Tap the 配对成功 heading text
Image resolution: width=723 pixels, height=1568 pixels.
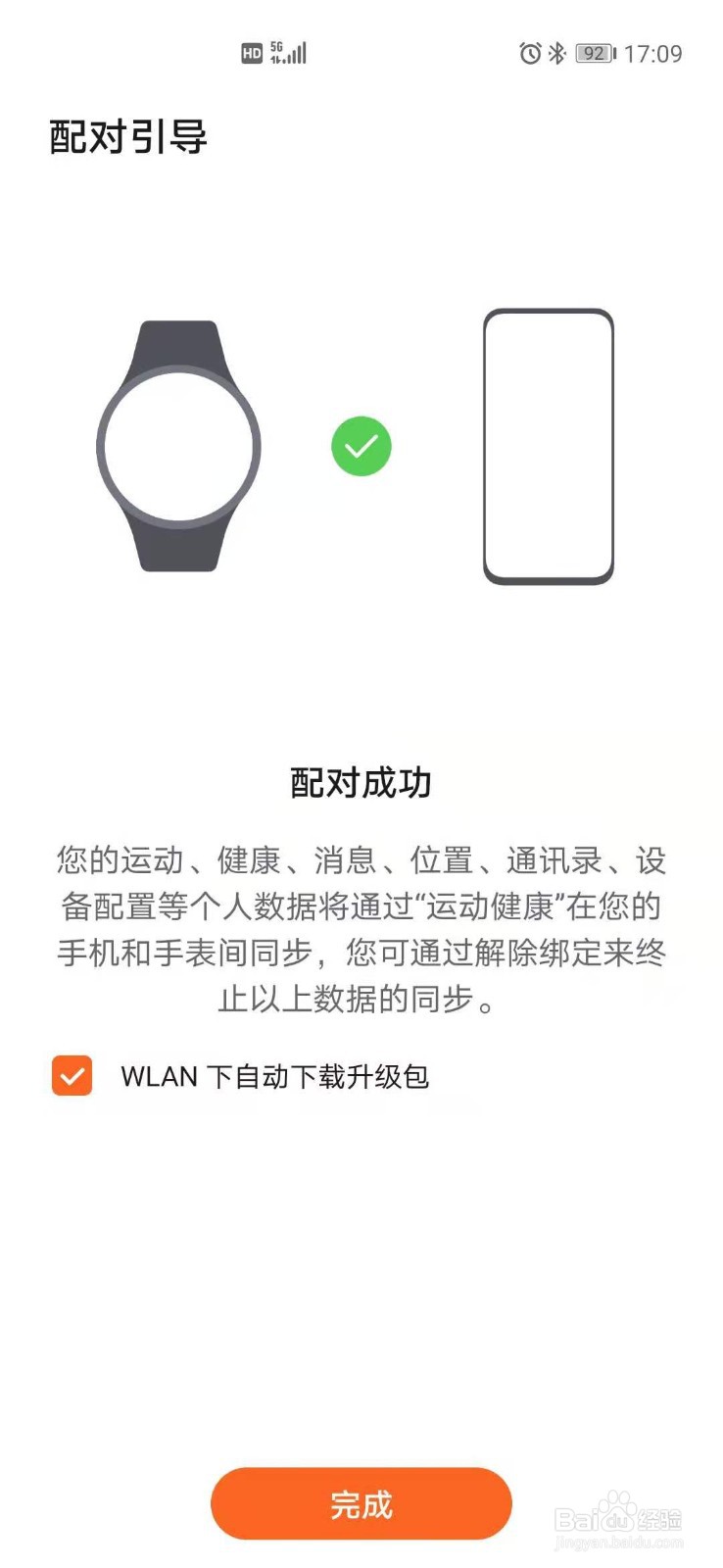(x=361, y=783)
